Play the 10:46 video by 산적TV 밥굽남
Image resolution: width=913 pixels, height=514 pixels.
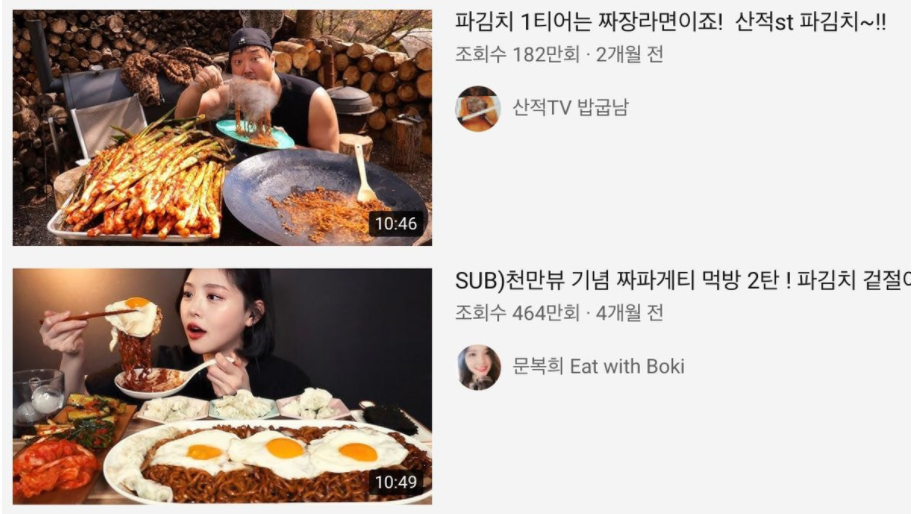(x=222, y=127)
